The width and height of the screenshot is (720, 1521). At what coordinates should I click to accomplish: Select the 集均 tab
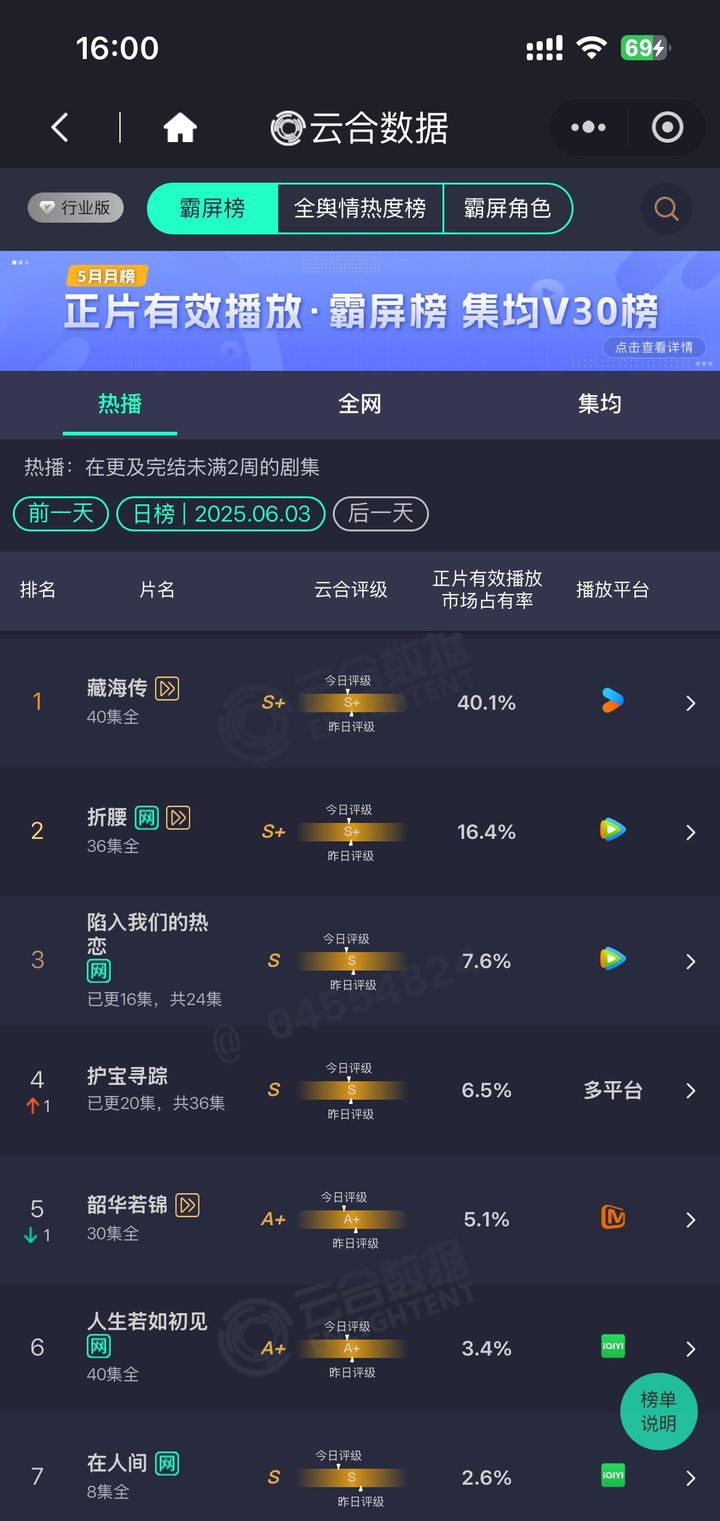click(600, 404)
